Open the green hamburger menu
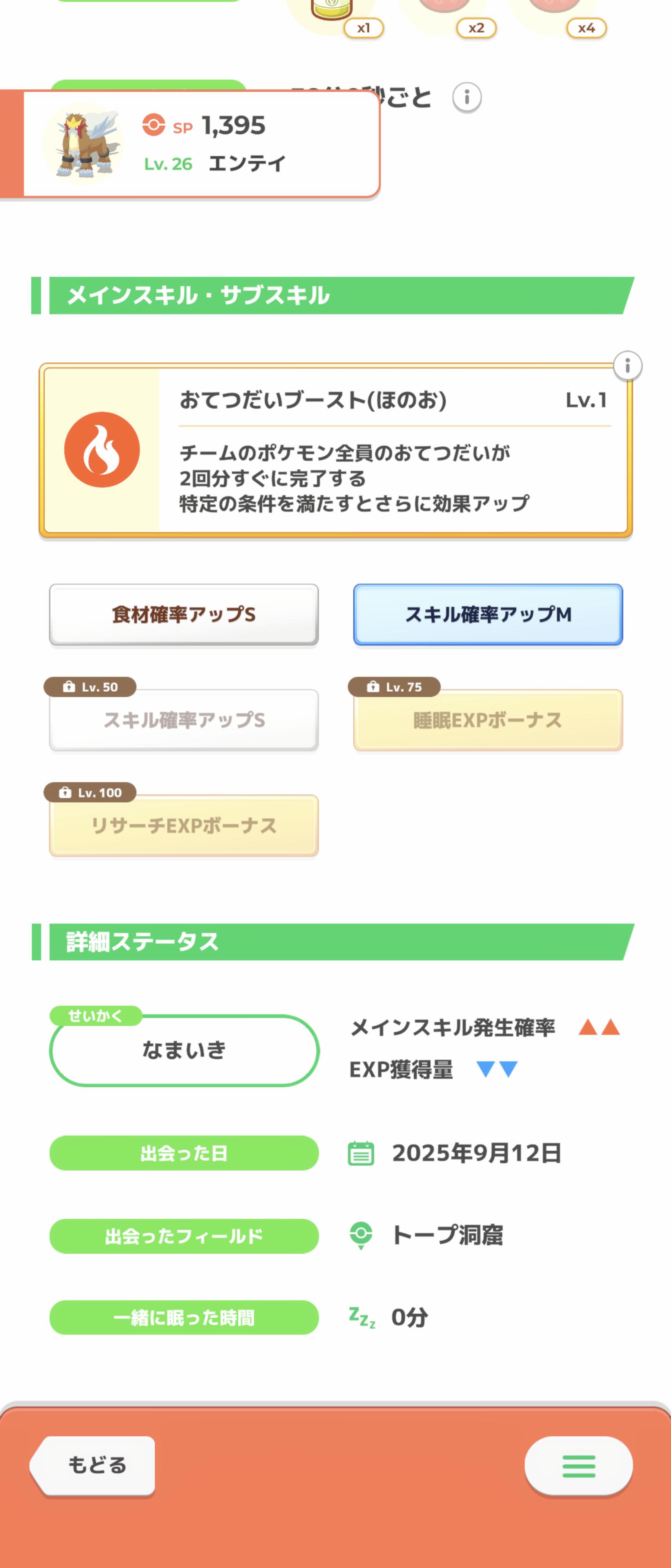This screenshot has height=1568, width=671. (x=578, y=1466)
